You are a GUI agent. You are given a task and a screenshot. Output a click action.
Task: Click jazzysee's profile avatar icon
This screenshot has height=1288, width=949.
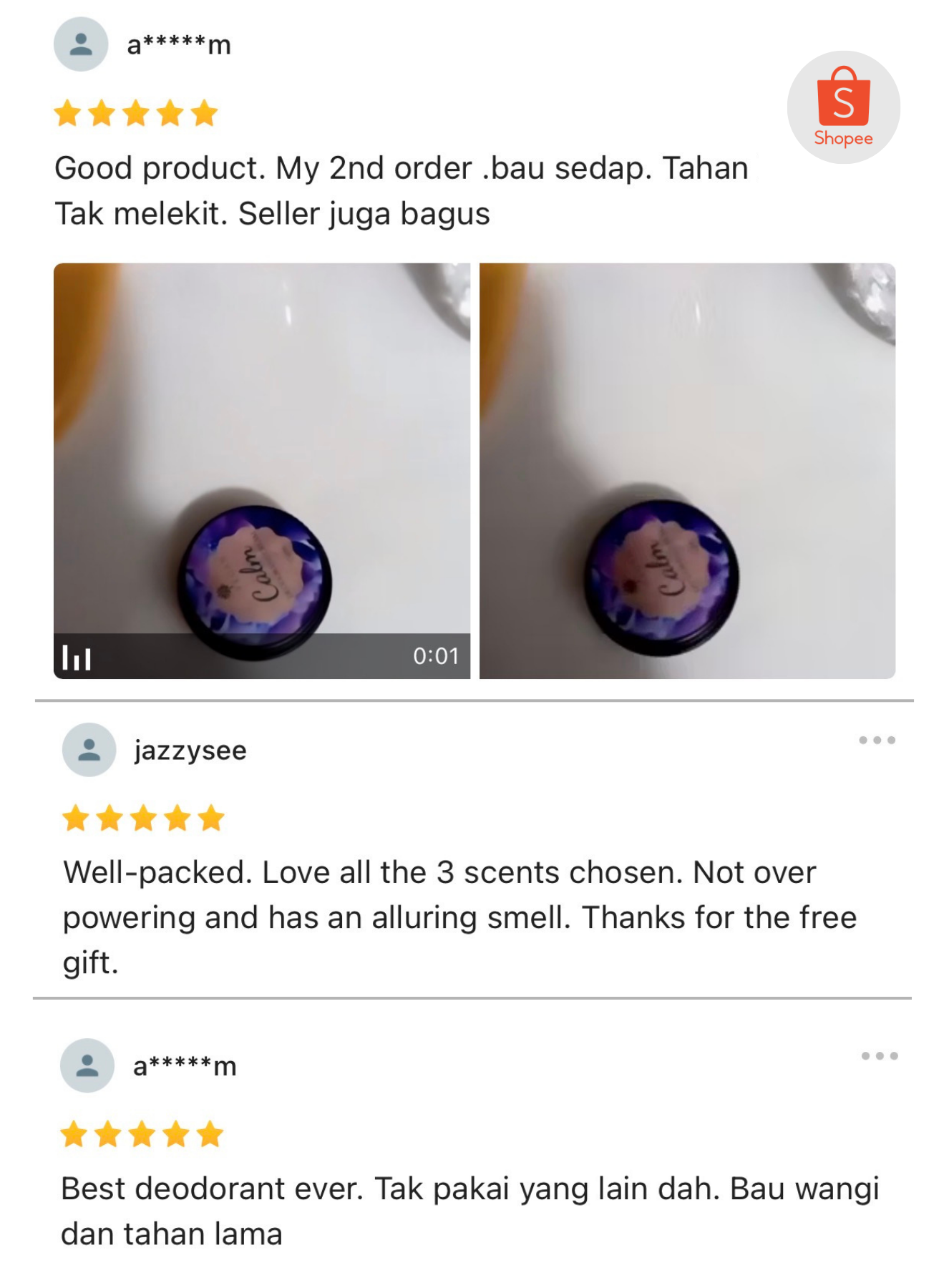coord(89,748)
